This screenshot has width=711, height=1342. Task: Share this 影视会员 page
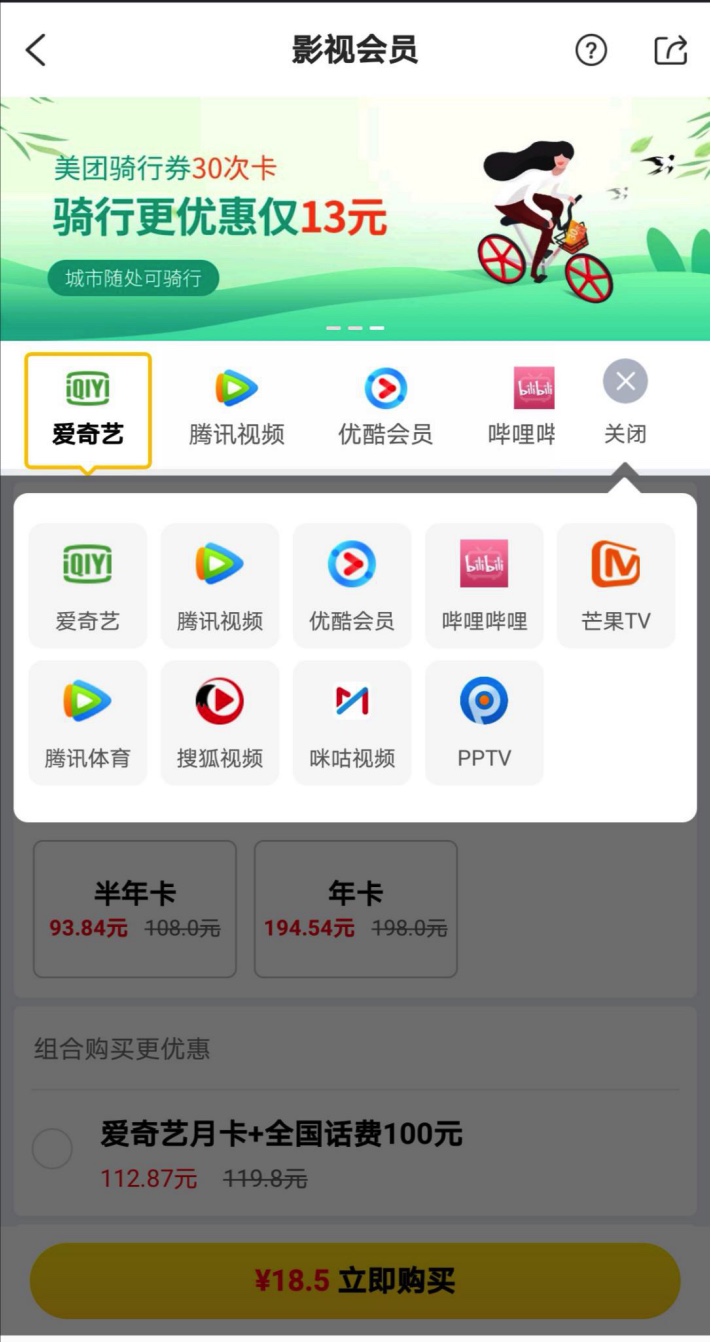pos(671,50)
